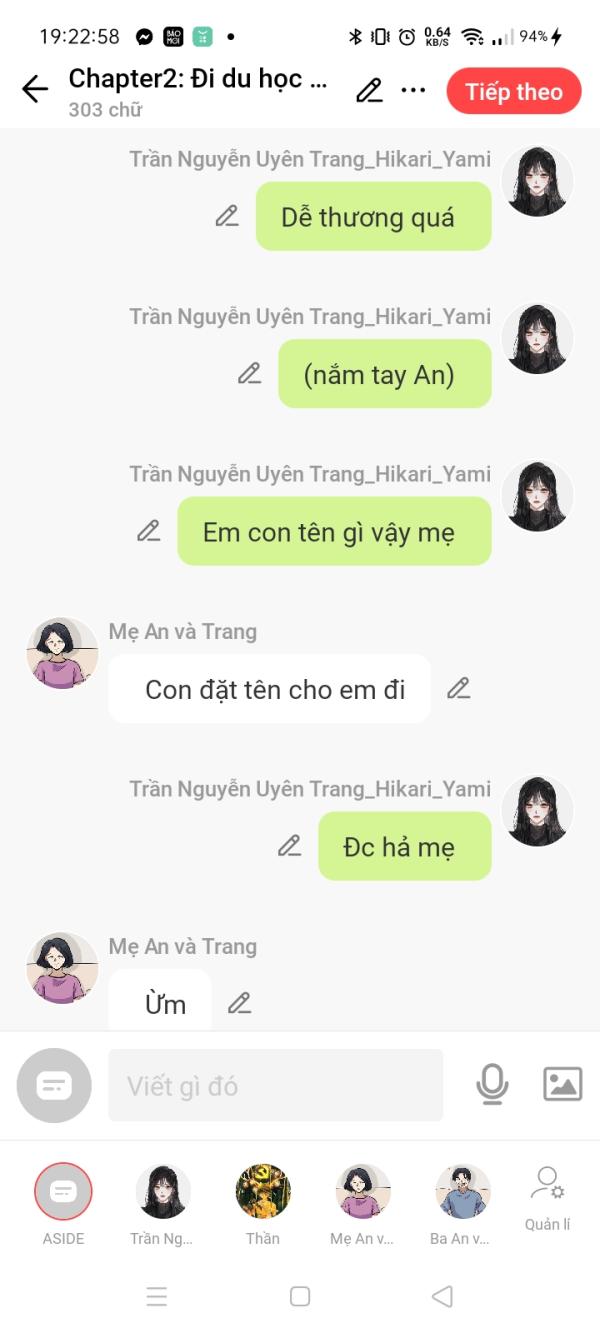
Task: Select the ASIDE narrator option
Action: coord(63,1192)
